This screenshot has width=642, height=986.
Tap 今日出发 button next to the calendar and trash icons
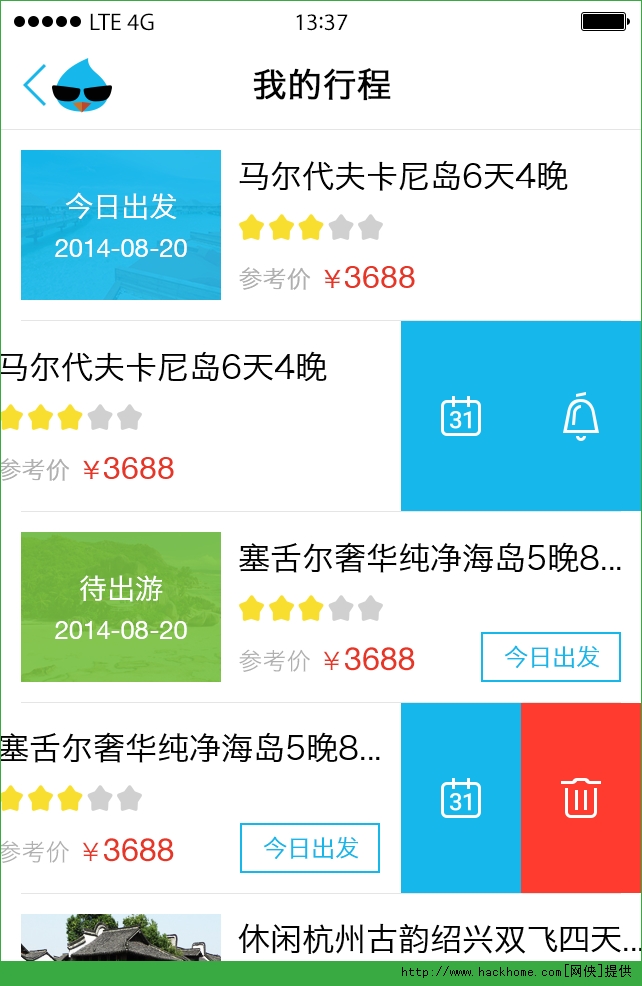(x=310, y=848)
